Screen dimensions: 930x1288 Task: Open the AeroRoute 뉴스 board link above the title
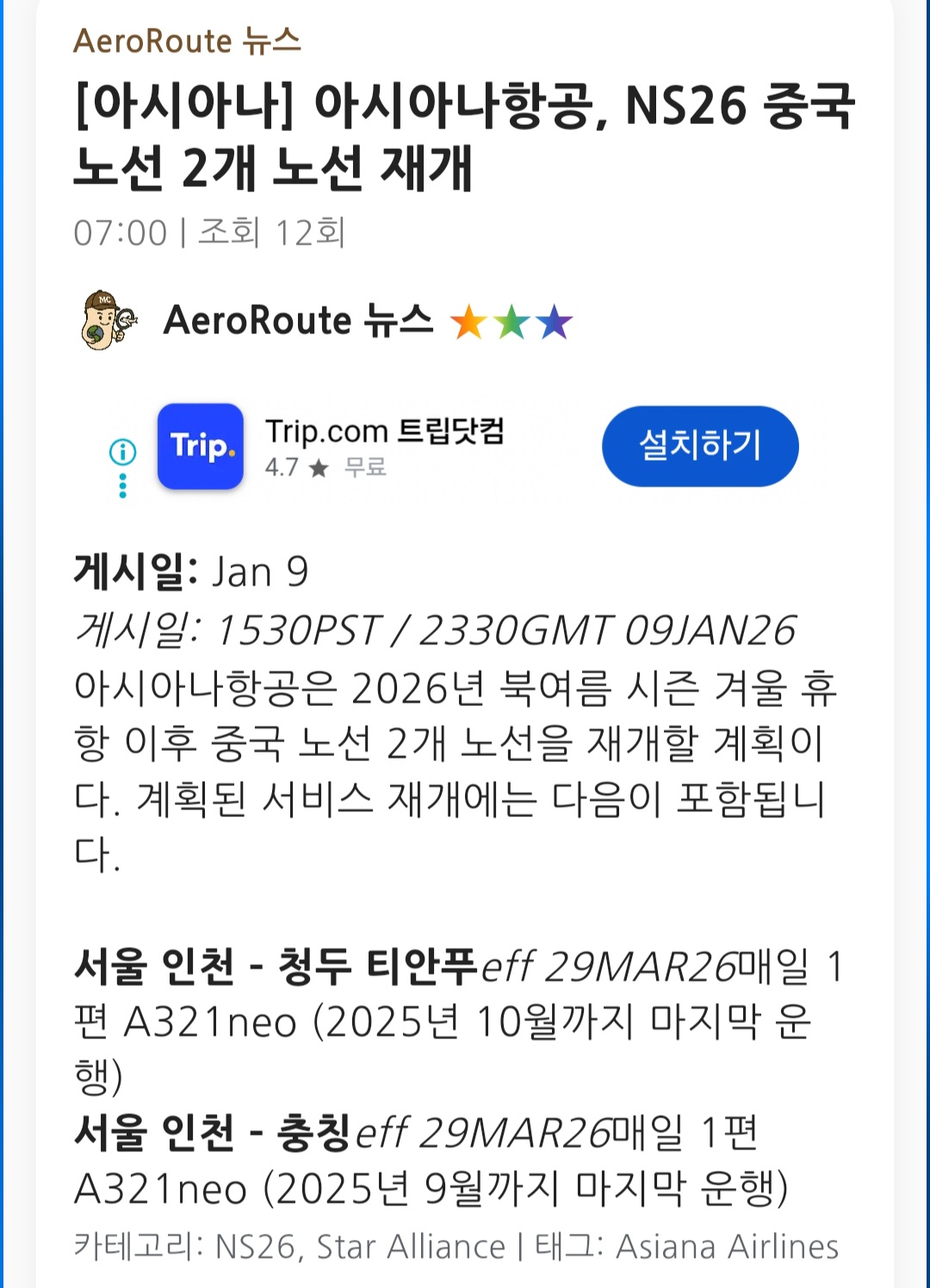(187, 40)
